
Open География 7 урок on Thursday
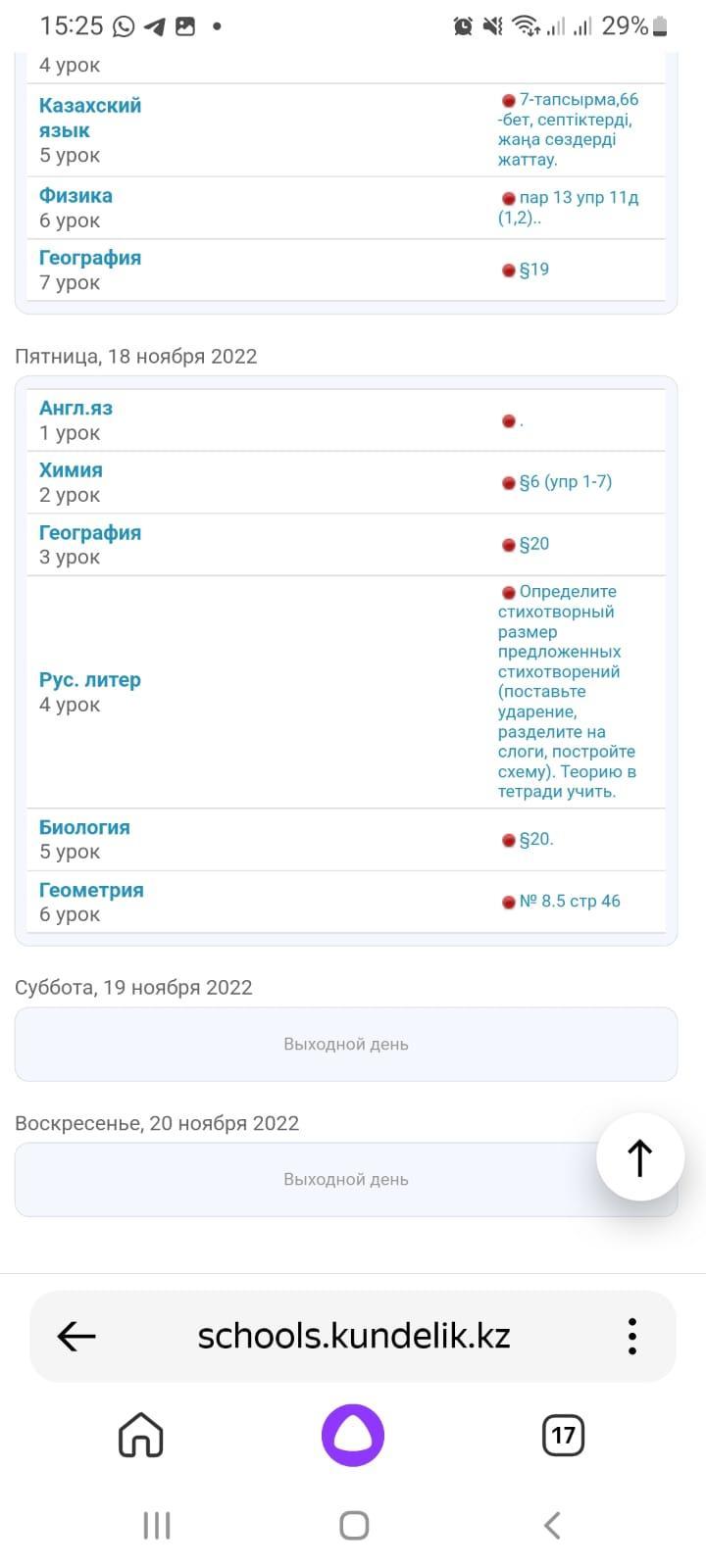[x=90, y=258]
